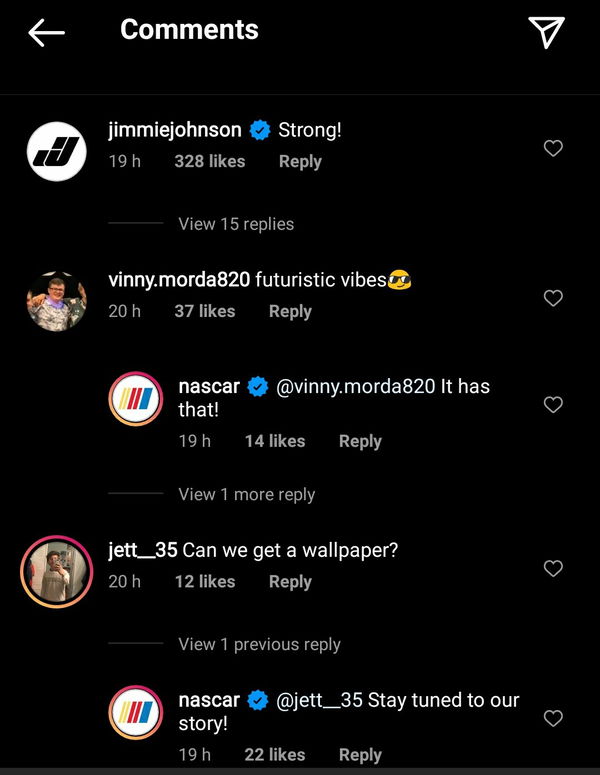The width and height of the screenshot is (600, 775).
Task: Open jett__35's profile avatar
Action: point(56,570)
